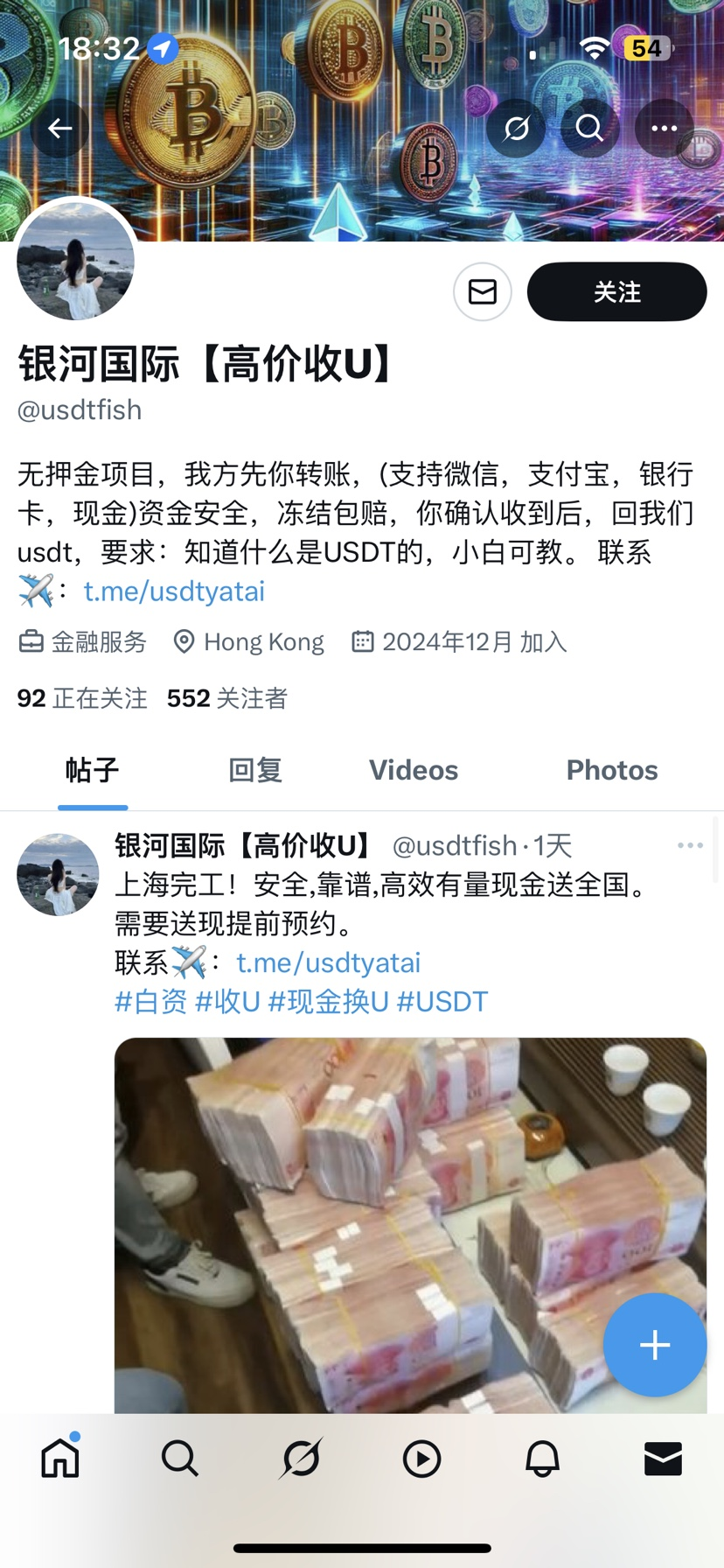This screenshot has width=724, height=1568.
Task: View the 552 关注者 followers list
Action: click(x=227, y=698)
